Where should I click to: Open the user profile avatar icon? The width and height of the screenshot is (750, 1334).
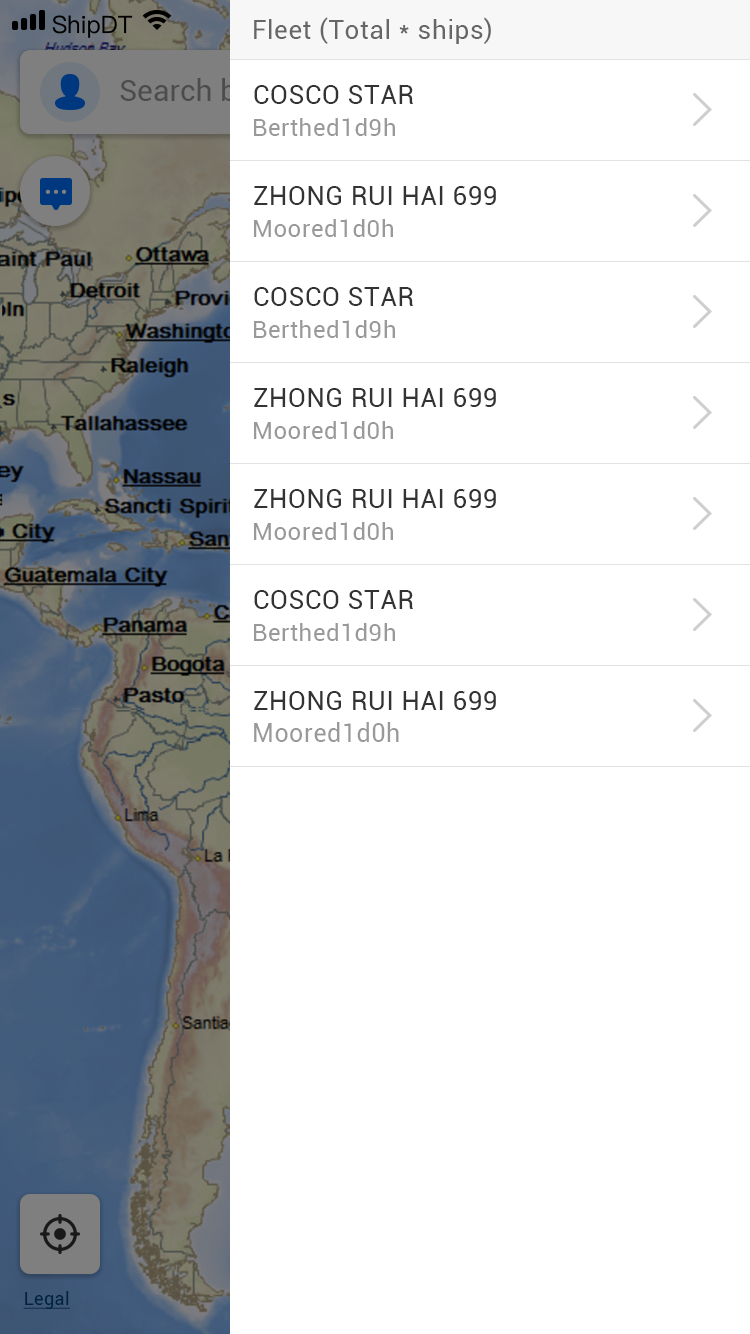coord(69,92)
